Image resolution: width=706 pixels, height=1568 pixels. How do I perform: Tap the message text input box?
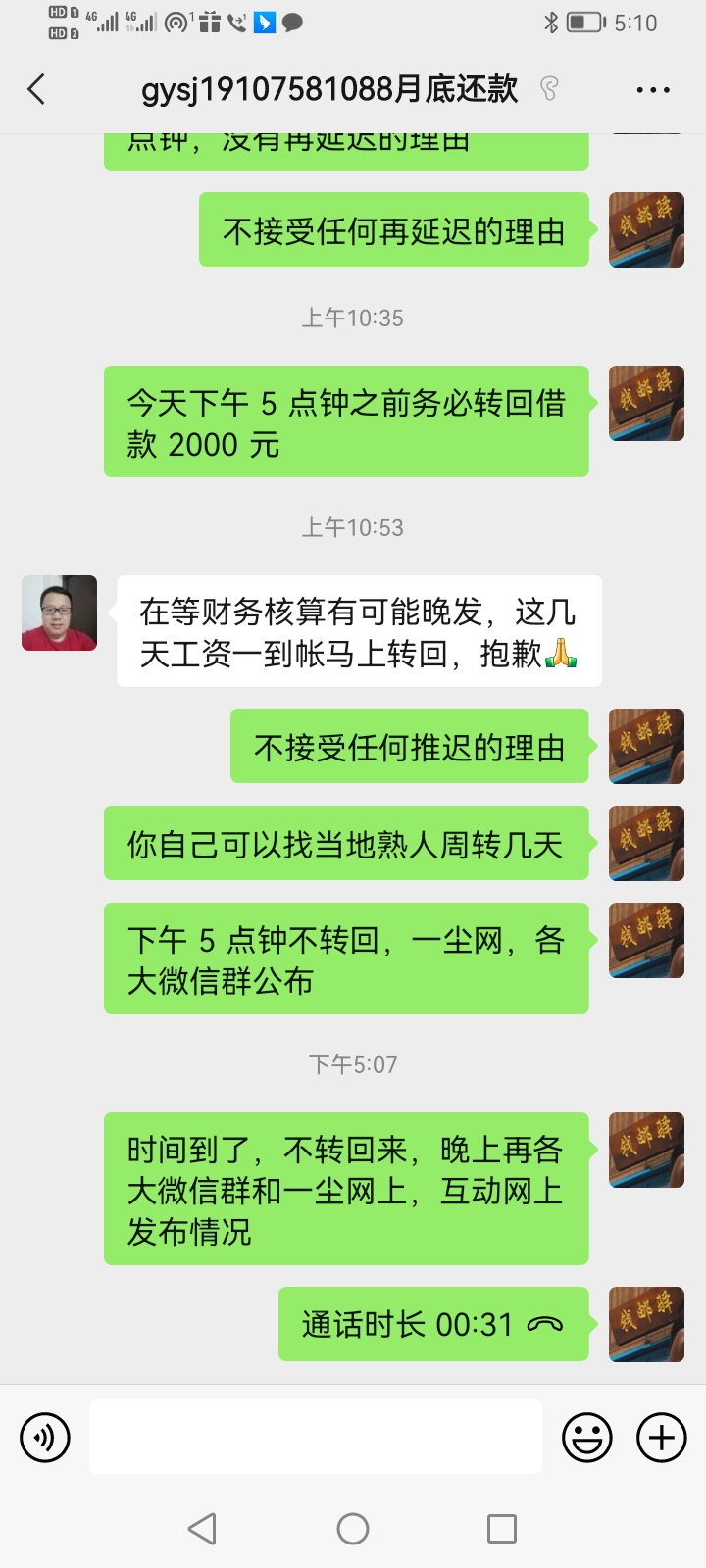tap(316, 1437)
